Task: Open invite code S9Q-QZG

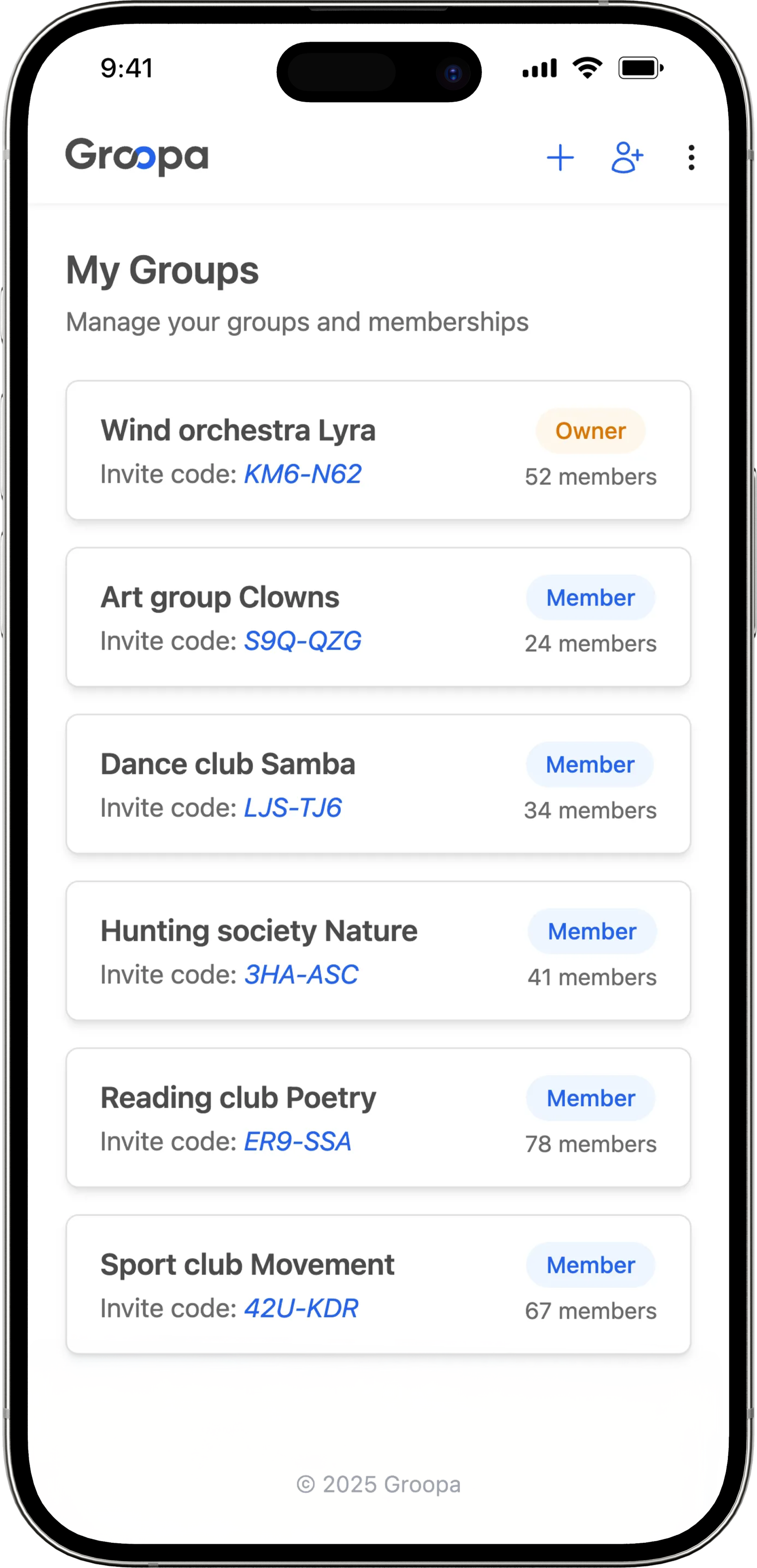Action: [302, 640]
